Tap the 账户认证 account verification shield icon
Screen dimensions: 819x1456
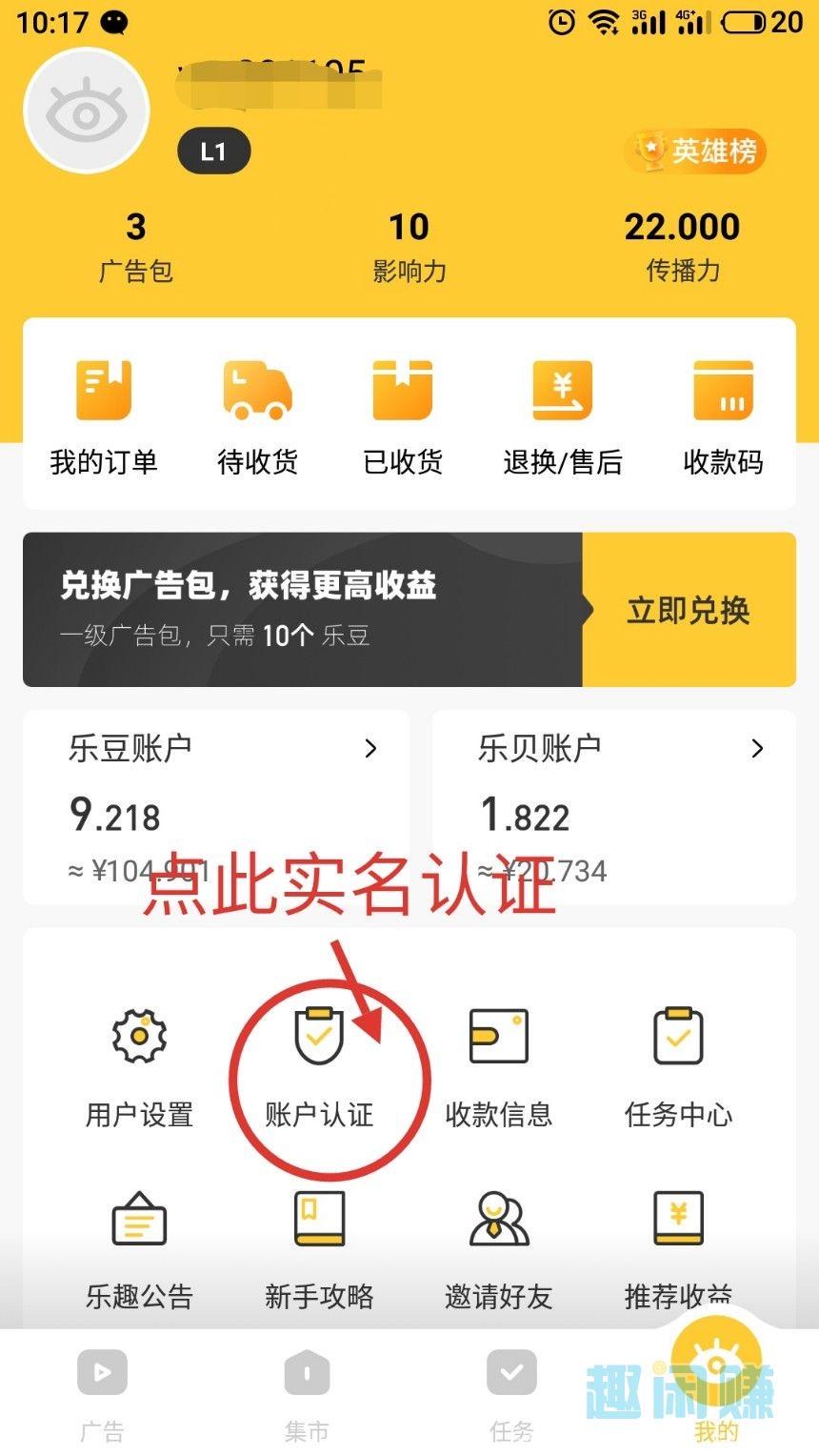tap(320, 1037)
